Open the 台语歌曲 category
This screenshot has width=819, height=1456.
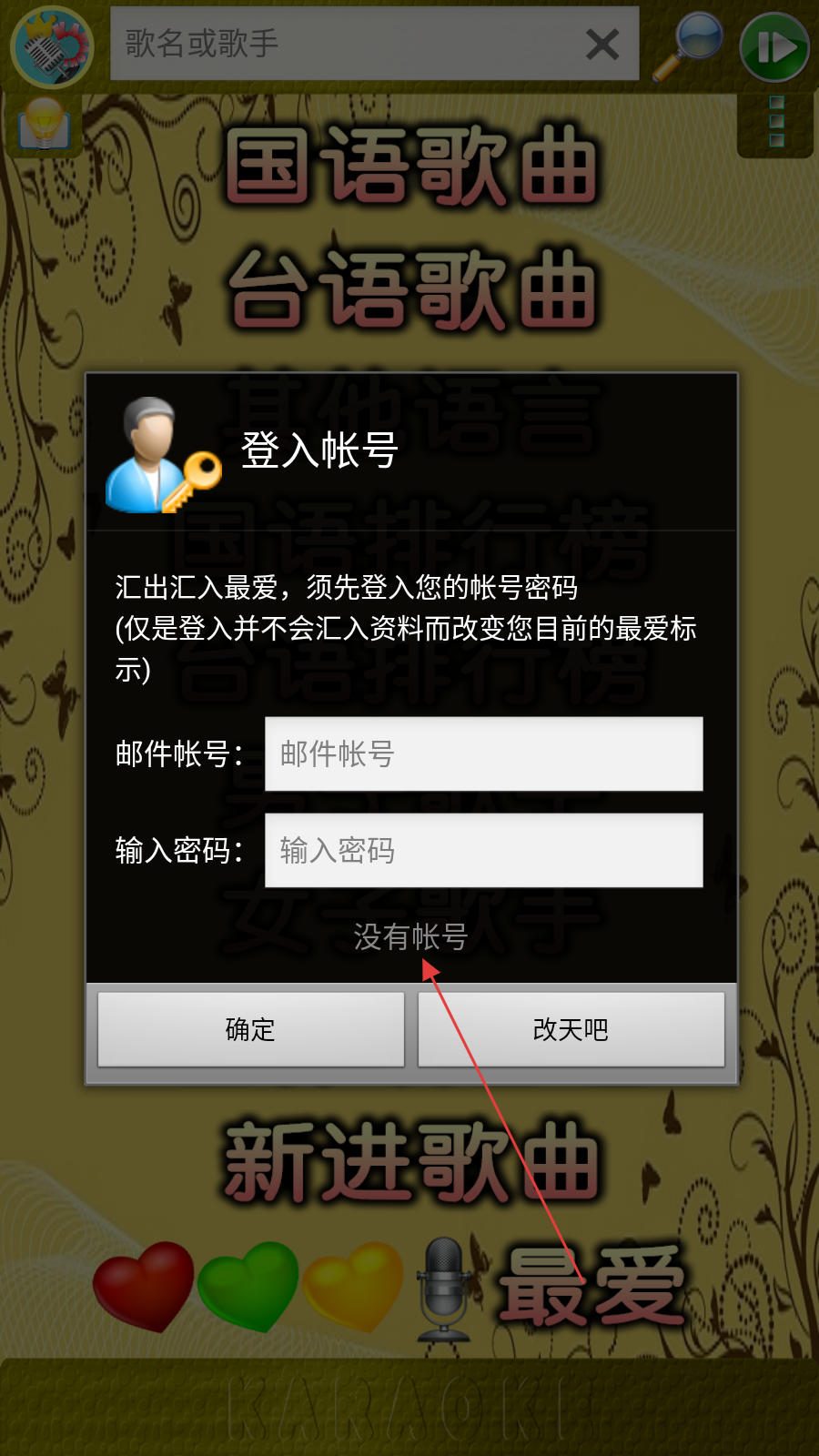tap(411, 289)
